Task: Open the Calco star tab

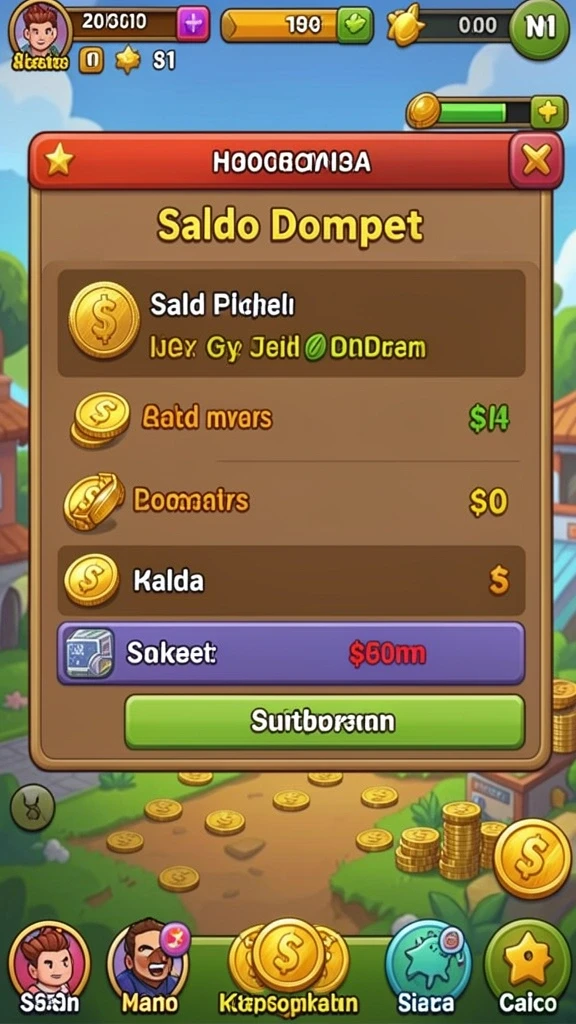Action: (x=528, y=967)
